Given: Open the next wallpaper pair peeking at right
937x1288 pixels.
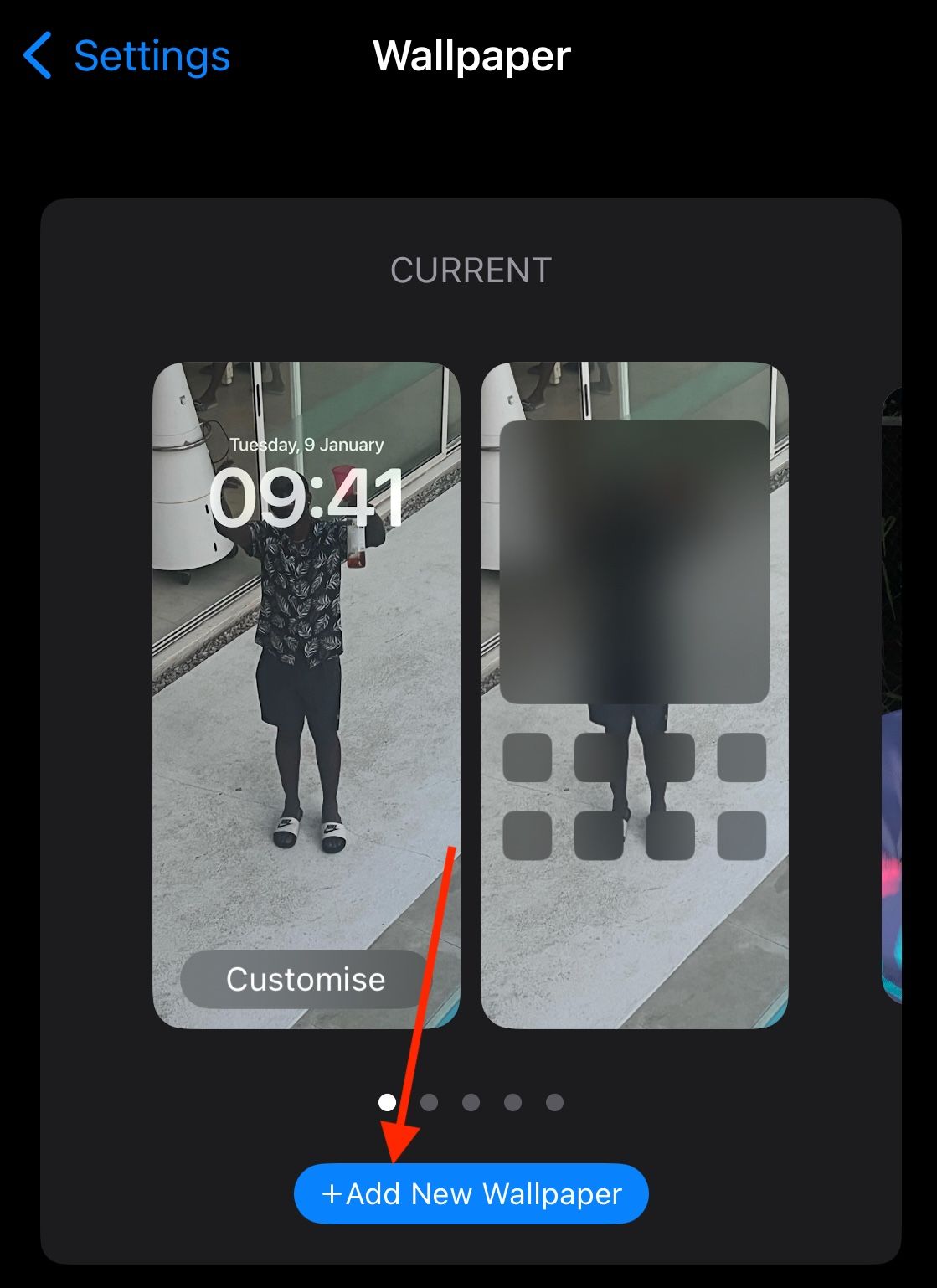Looking at the screenshot, I should click(x=891, y=695).
